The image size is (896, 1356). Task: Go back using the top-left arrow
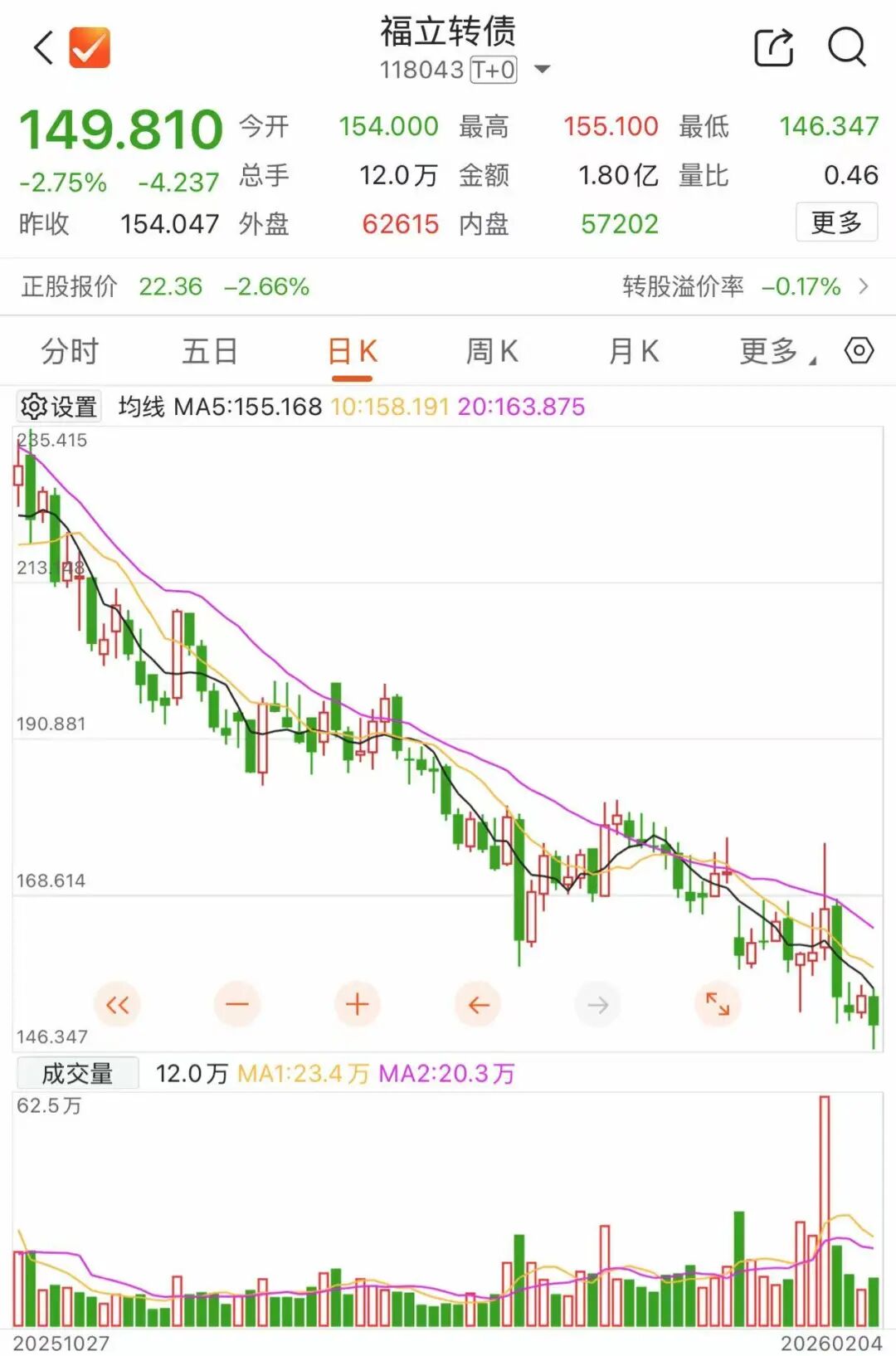pyautogui.click(x=44, y=47)
